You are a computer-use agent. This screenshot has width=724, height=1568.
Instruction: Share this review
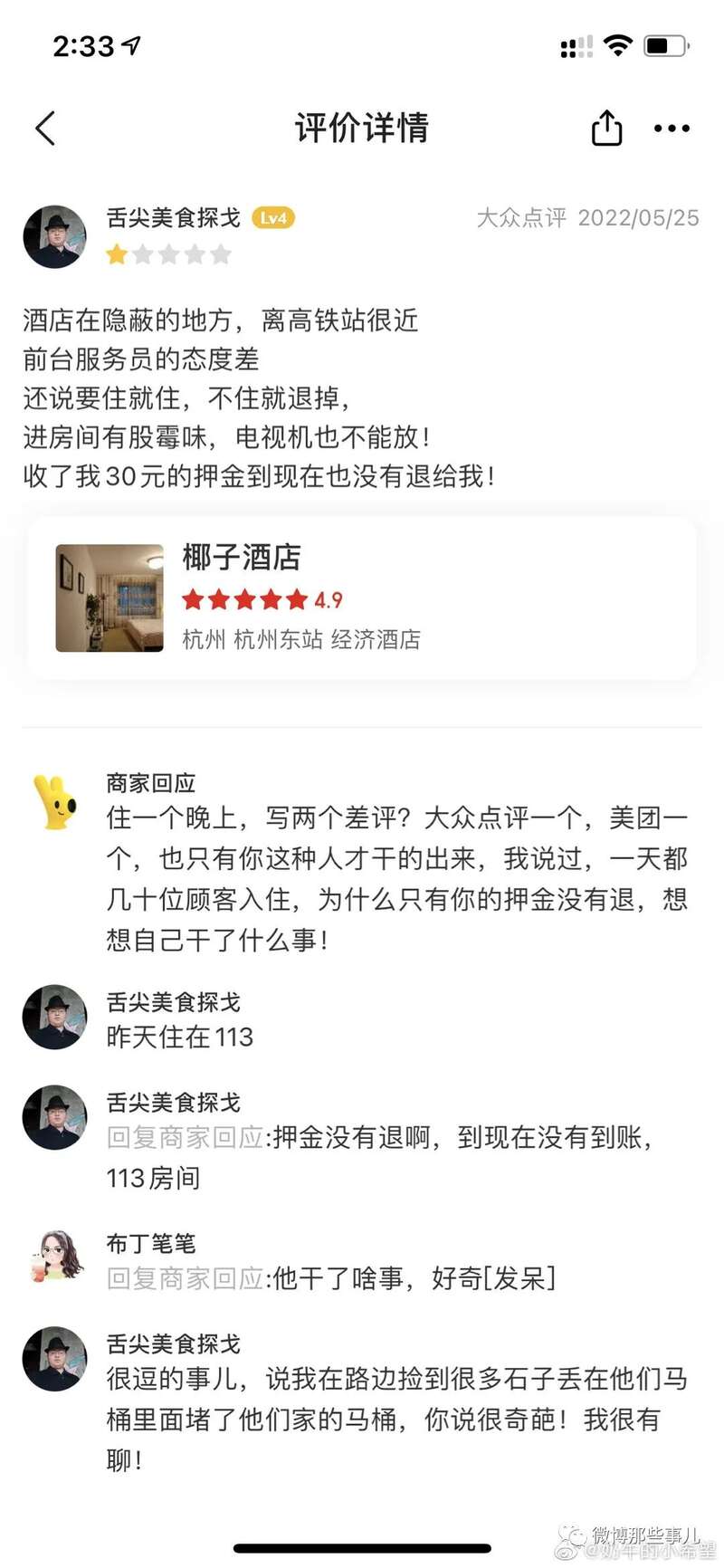606,128
